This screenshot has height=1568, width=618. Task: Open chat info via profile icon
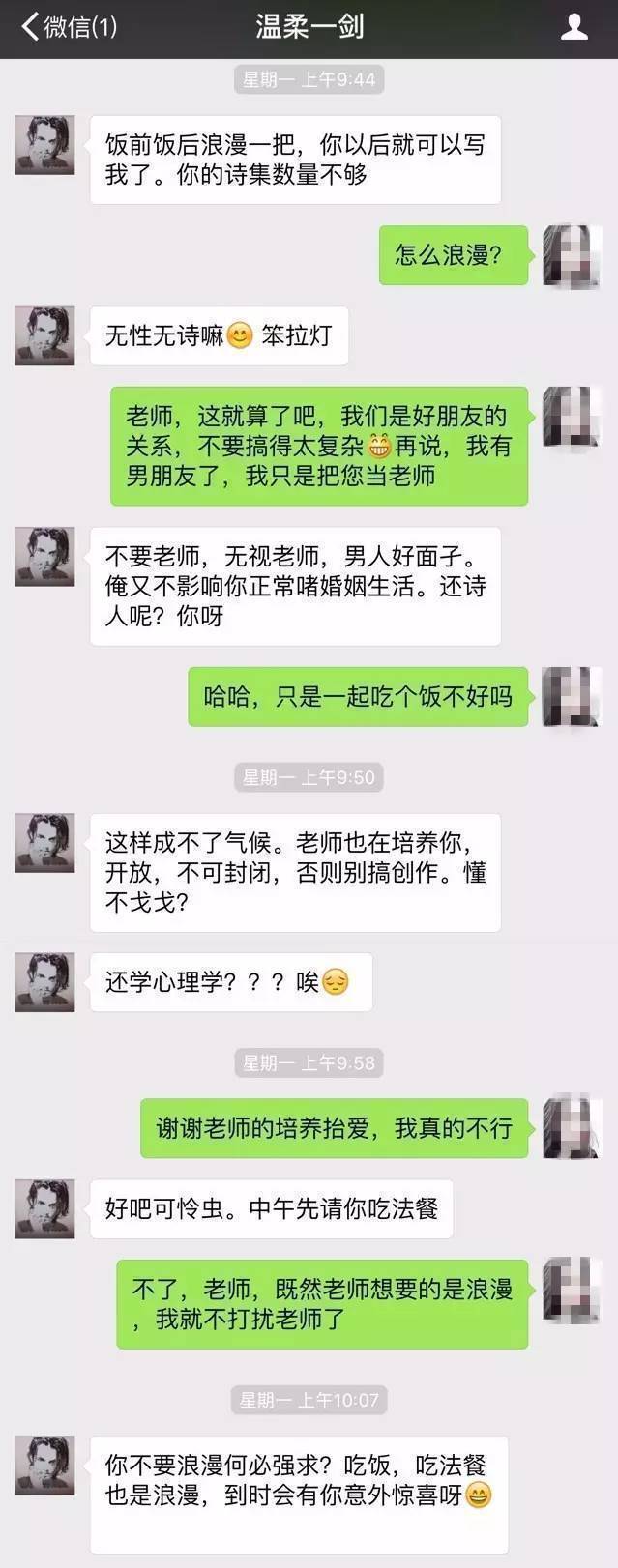click(x=574, y=26)
